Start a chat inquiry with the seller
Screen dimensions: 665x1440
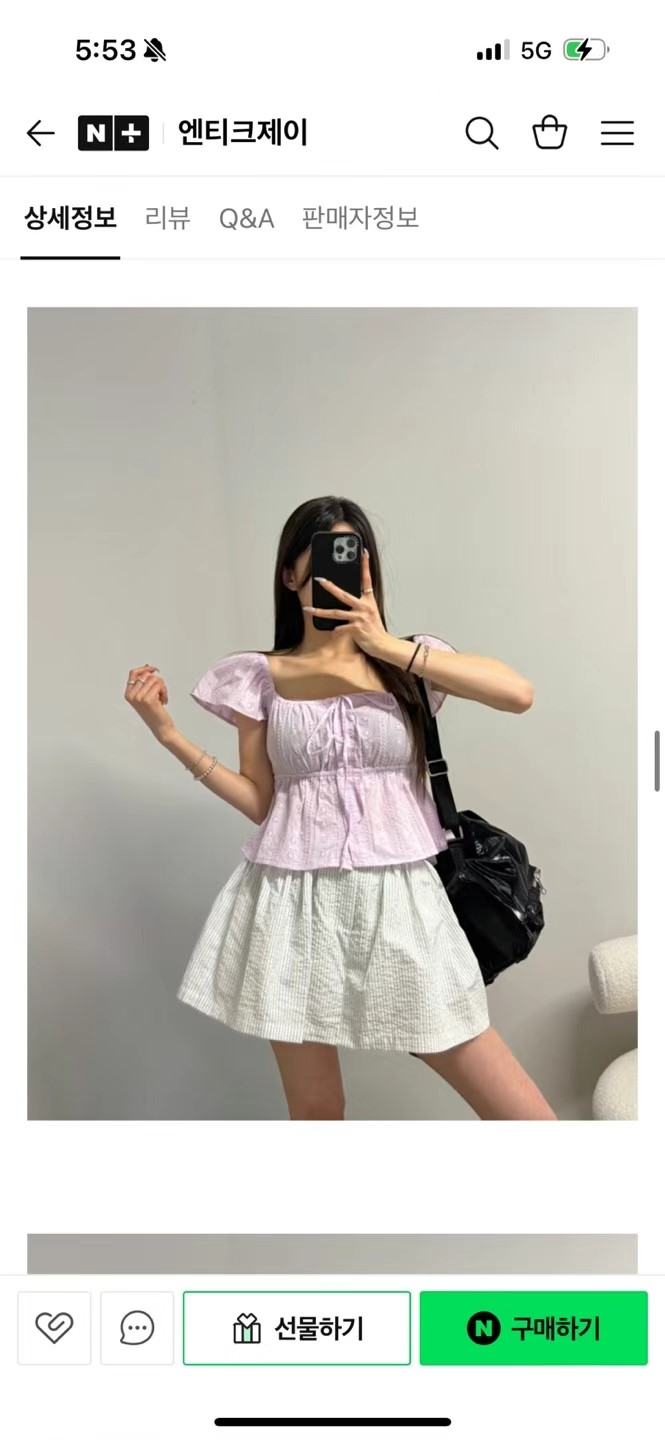(137, 1328)
